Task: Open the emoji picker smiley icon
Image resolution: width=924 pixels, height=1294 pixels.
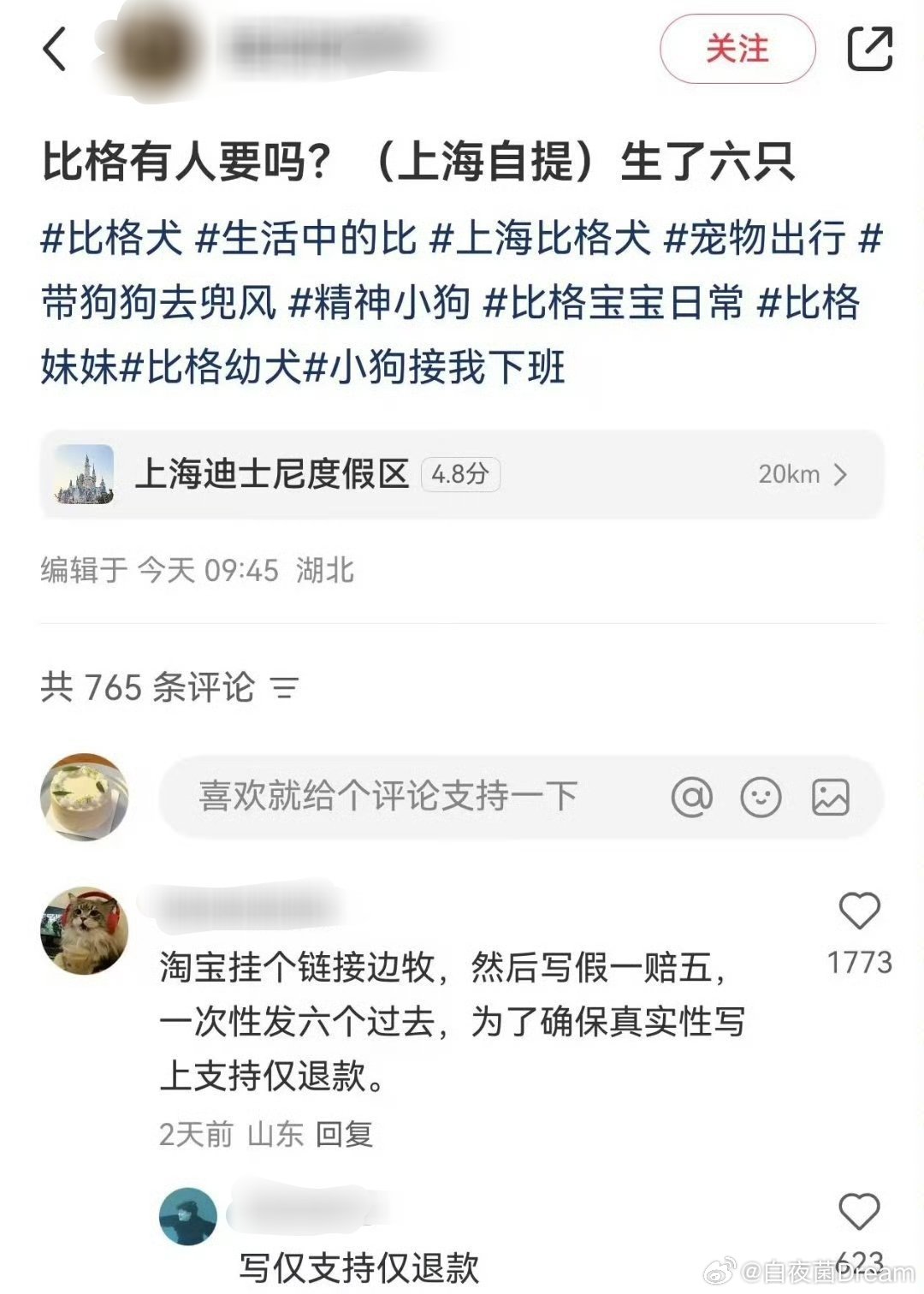Action: pyautogui.click(x=761, y=795)
